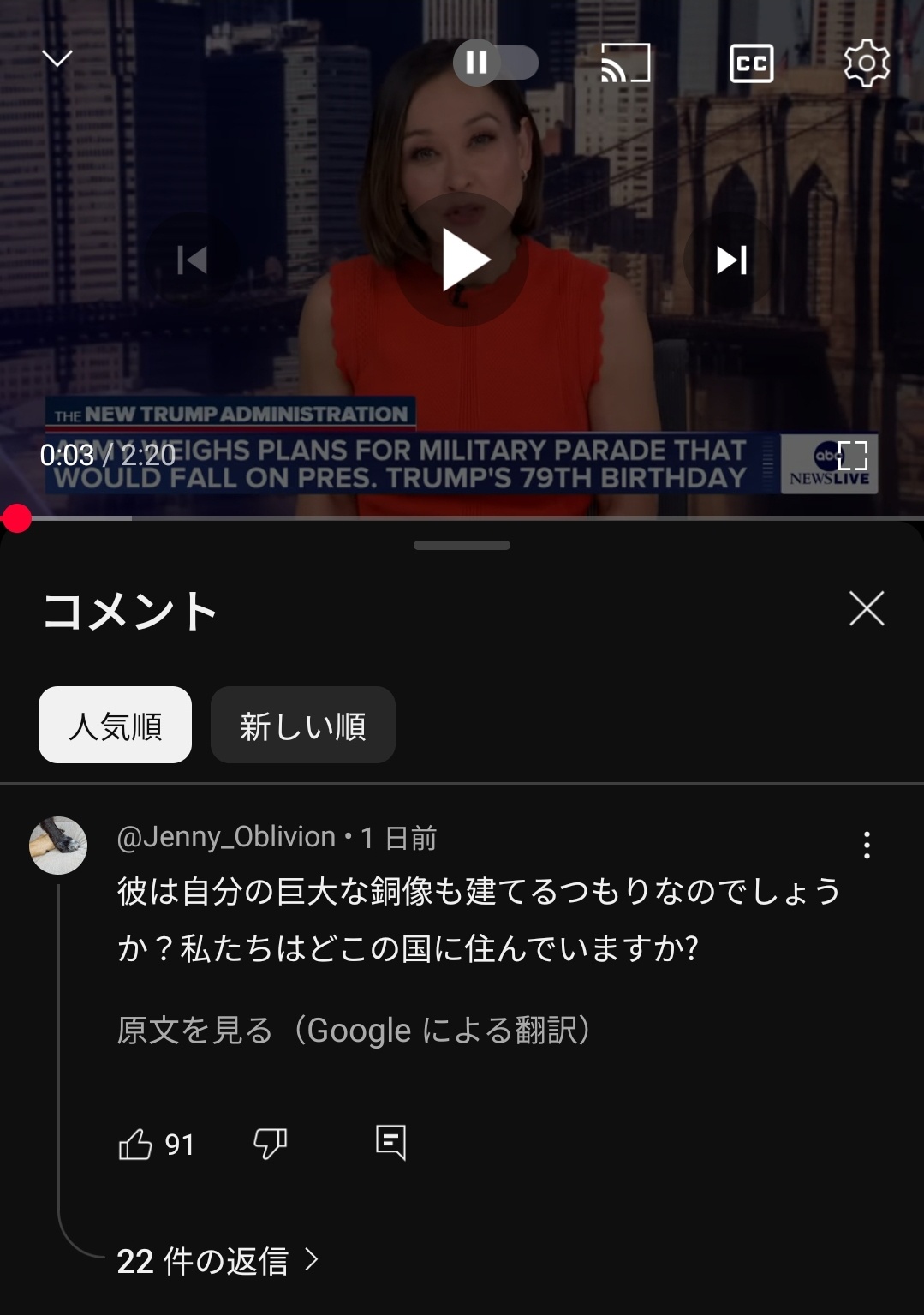Open options menu for Jenny_Oblivion's comment
This screenshot has height=1315, width=924.
[867, 845]
